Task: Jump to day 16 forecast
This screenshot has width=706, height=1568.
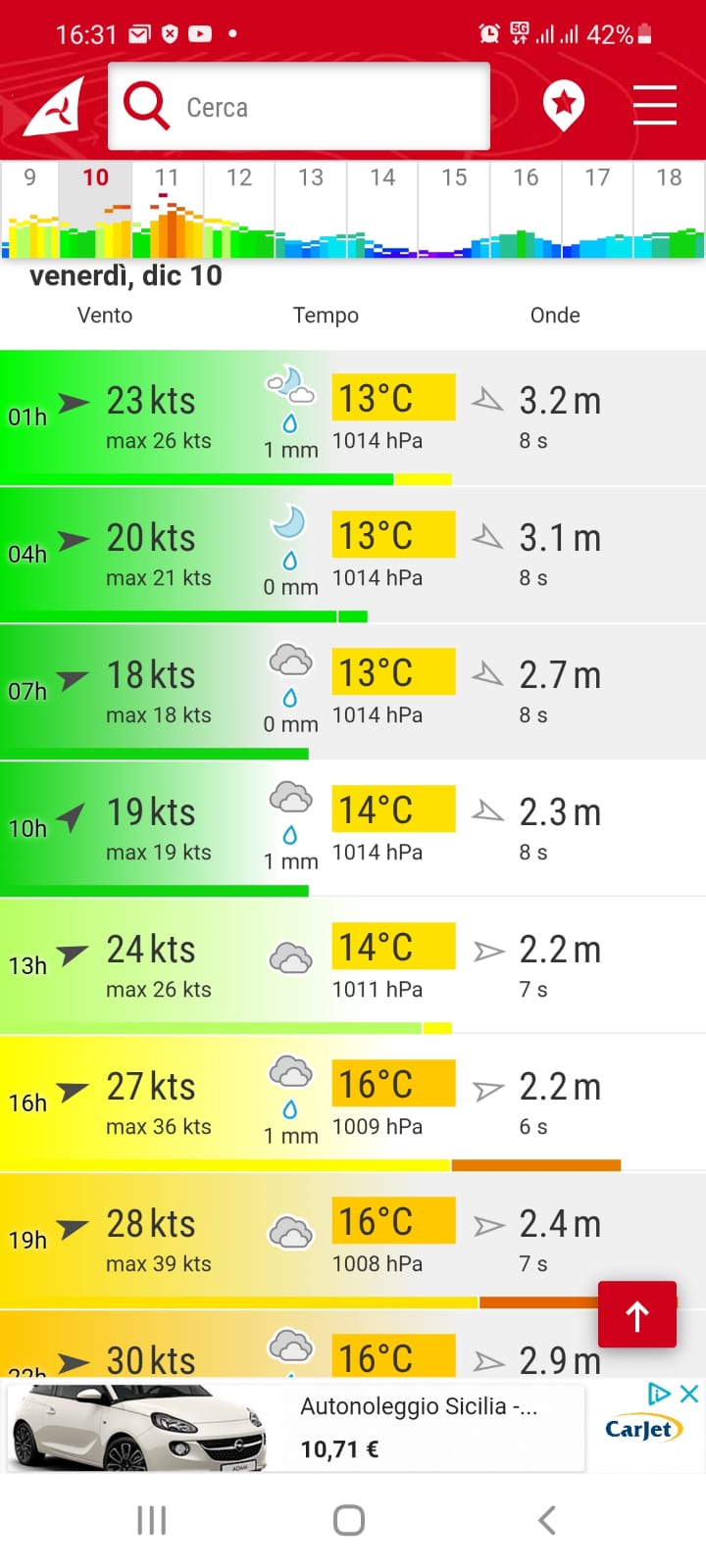Action: pos(526,208)
